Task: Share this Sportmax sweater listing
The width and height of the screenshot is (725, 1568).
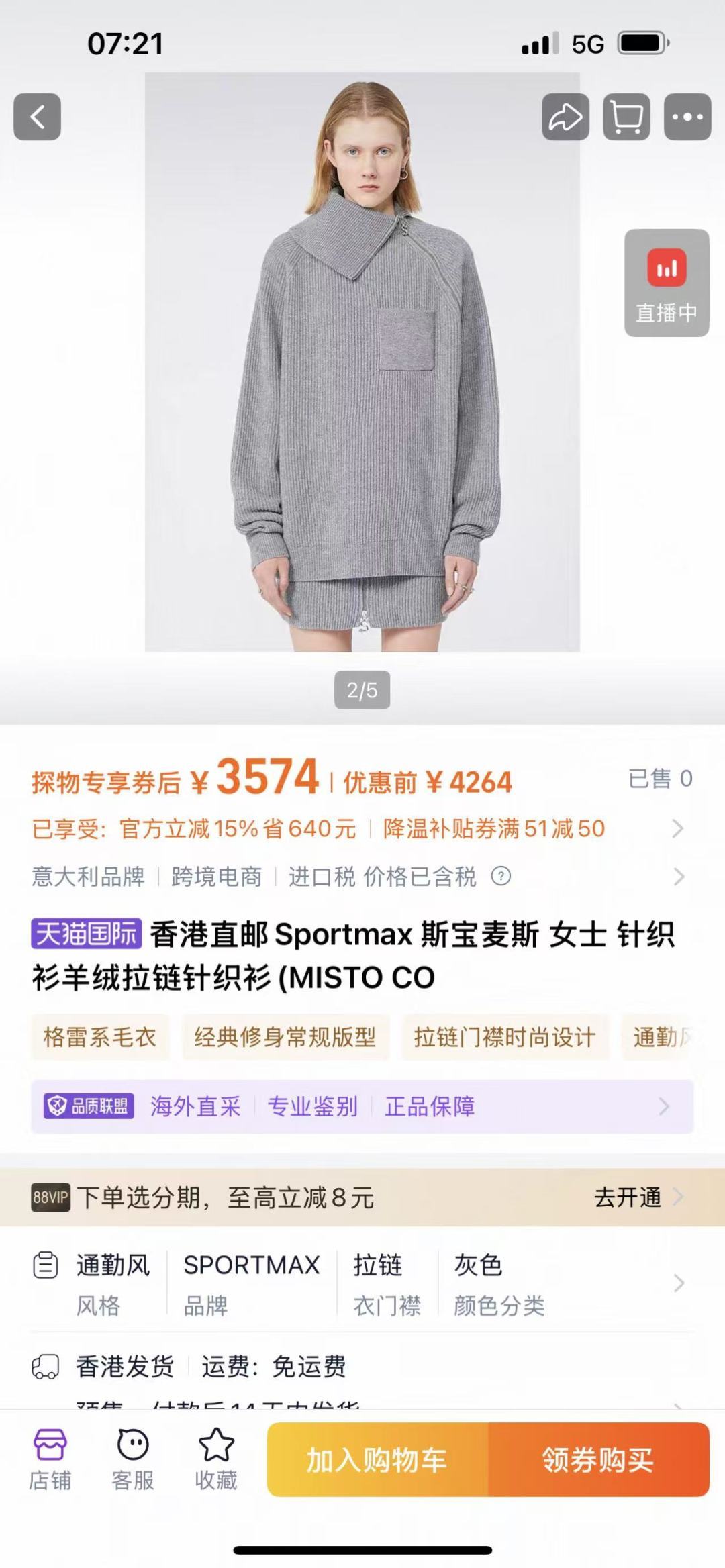Action: [x=565, y=117]
